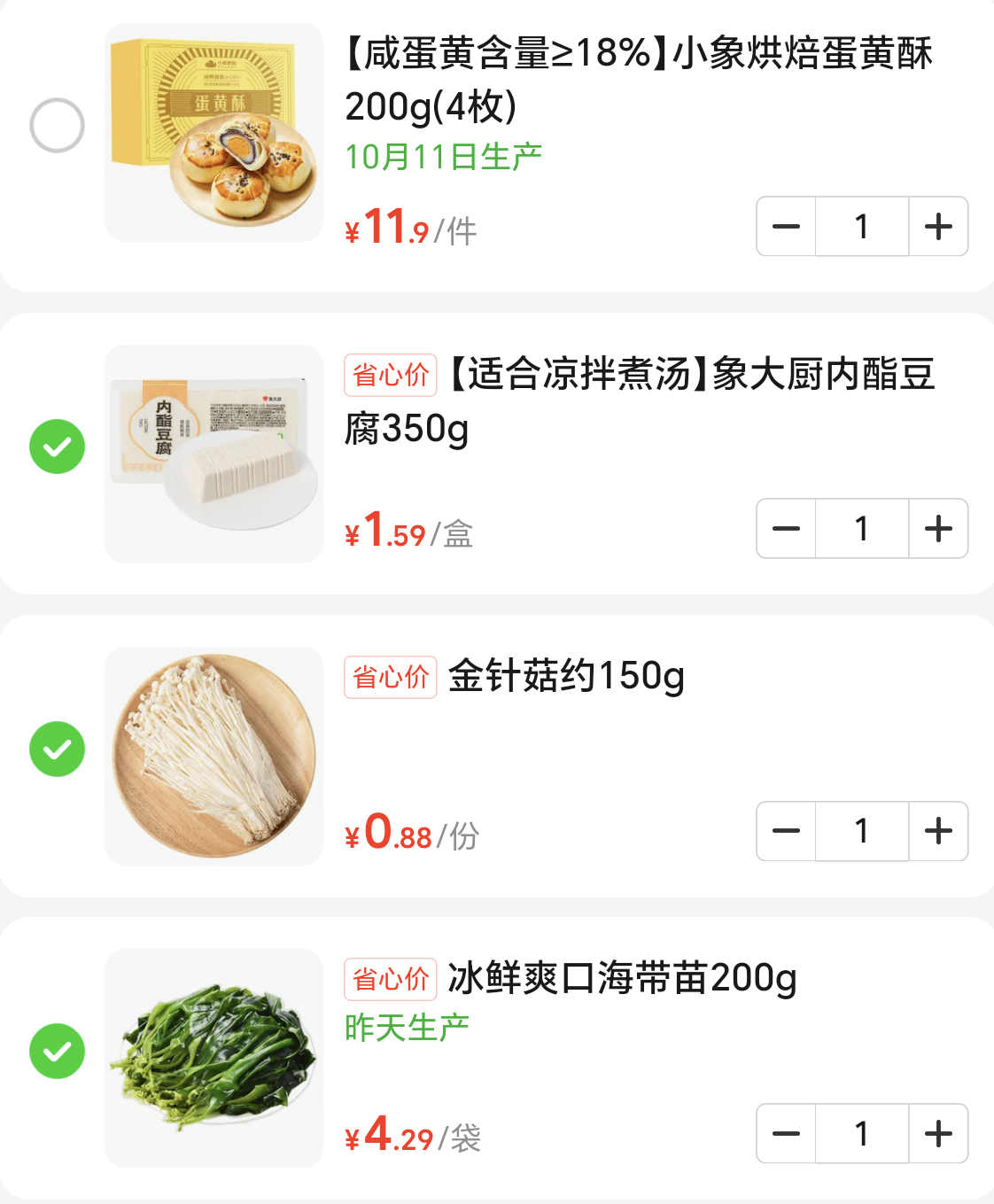The image size is (994, 1204).
Task: Open the 蛋黄酥 product image
Action: tap(214, 133)
